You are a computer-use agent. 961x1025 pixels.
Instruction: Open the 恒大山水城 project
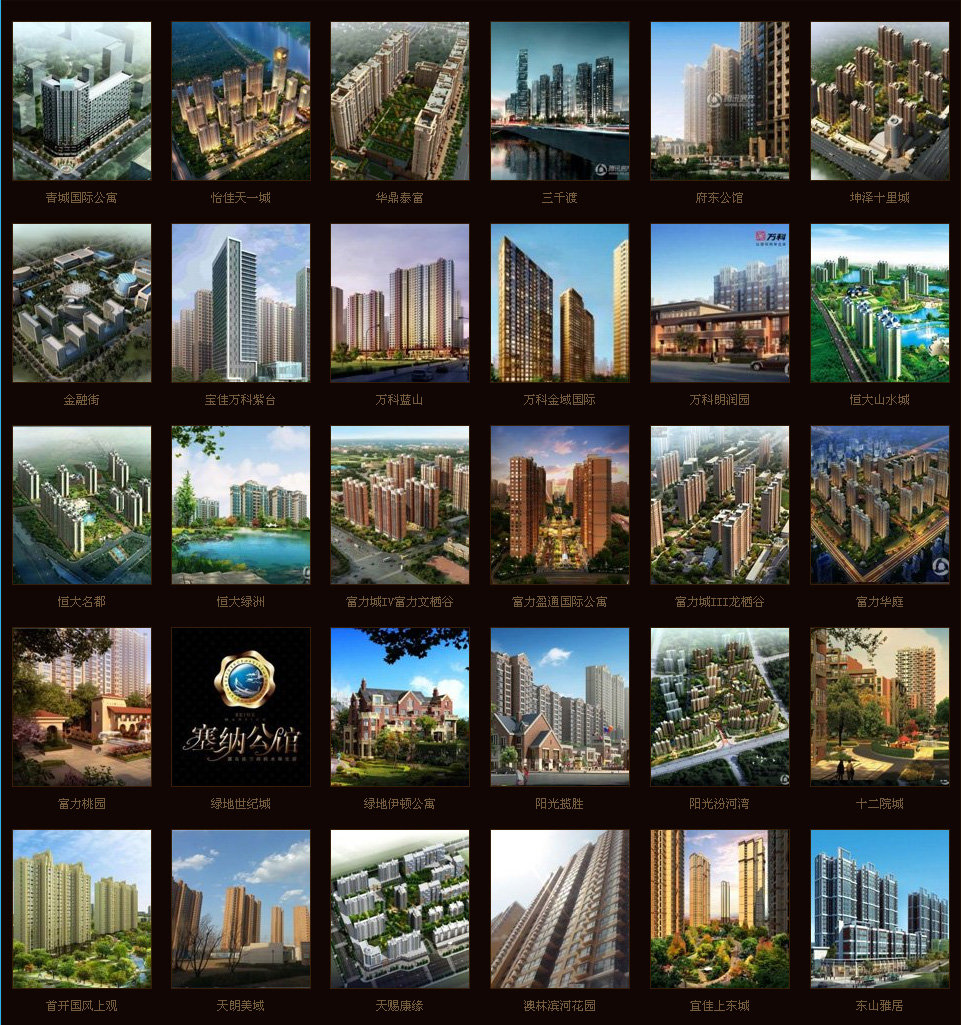coord(879,303)
